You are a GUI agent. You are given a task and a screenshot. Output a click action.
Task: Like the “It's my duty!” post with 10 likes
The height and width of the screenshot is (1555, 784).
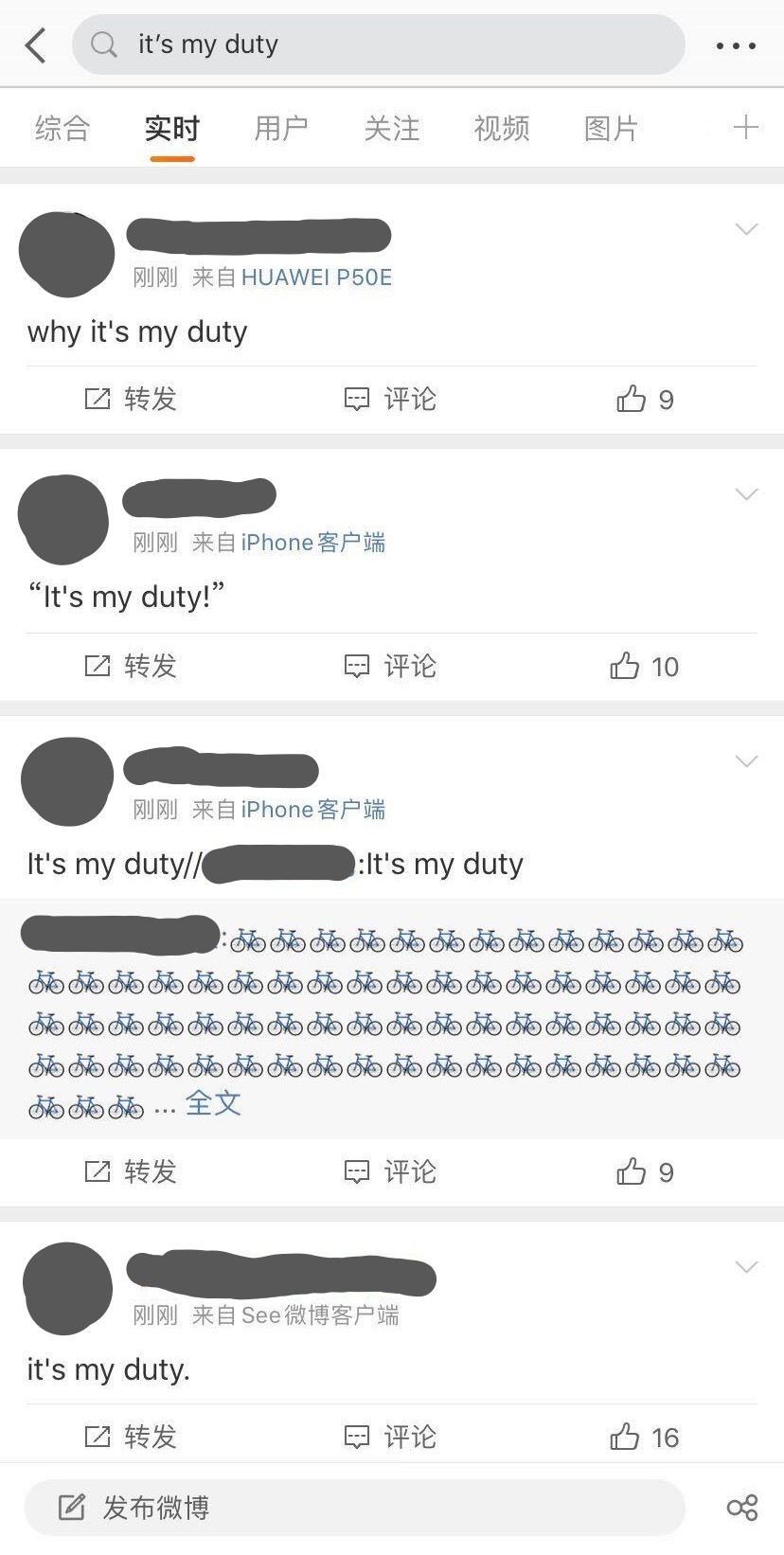click(644, 667)
